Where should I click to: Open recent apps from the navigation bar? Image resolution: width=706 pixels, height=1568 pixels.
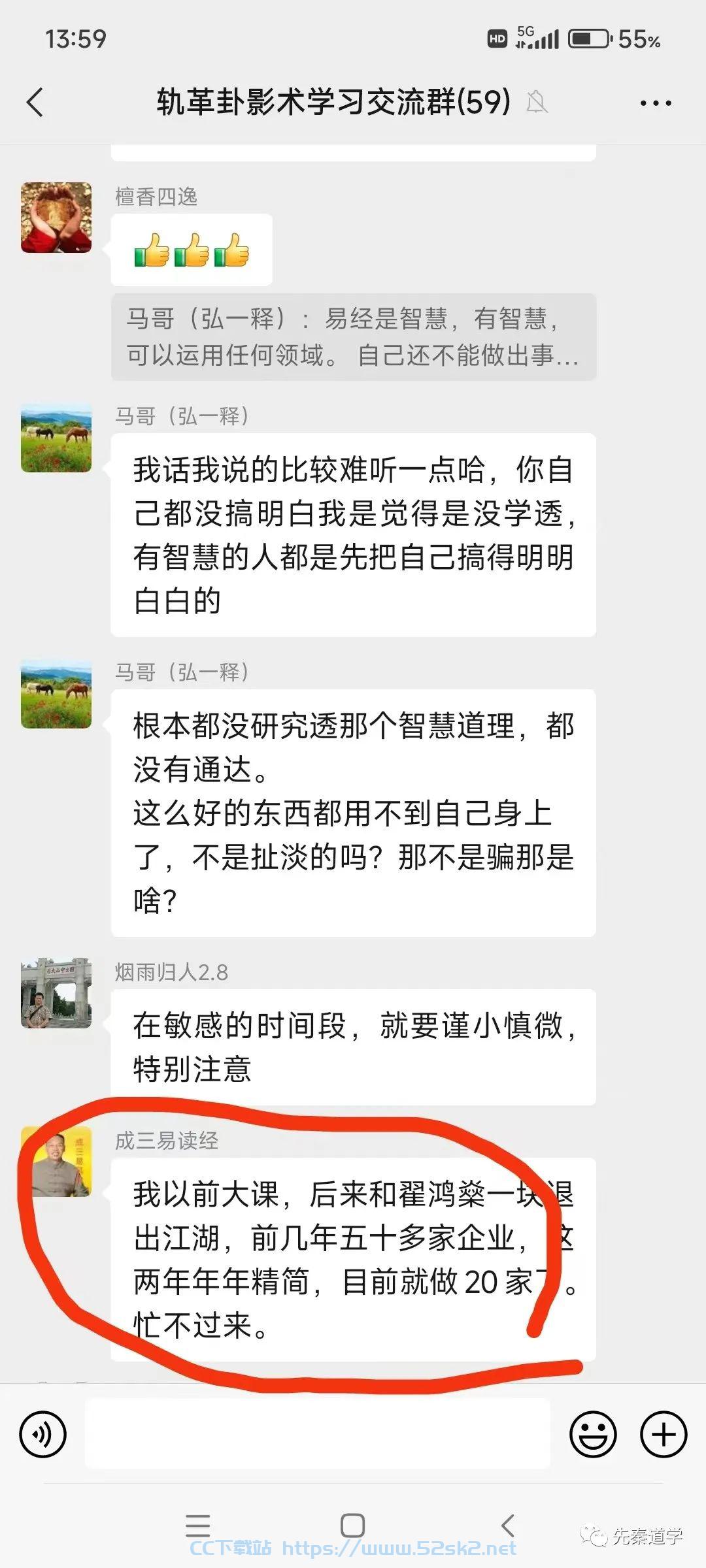tap(197, 1526)
